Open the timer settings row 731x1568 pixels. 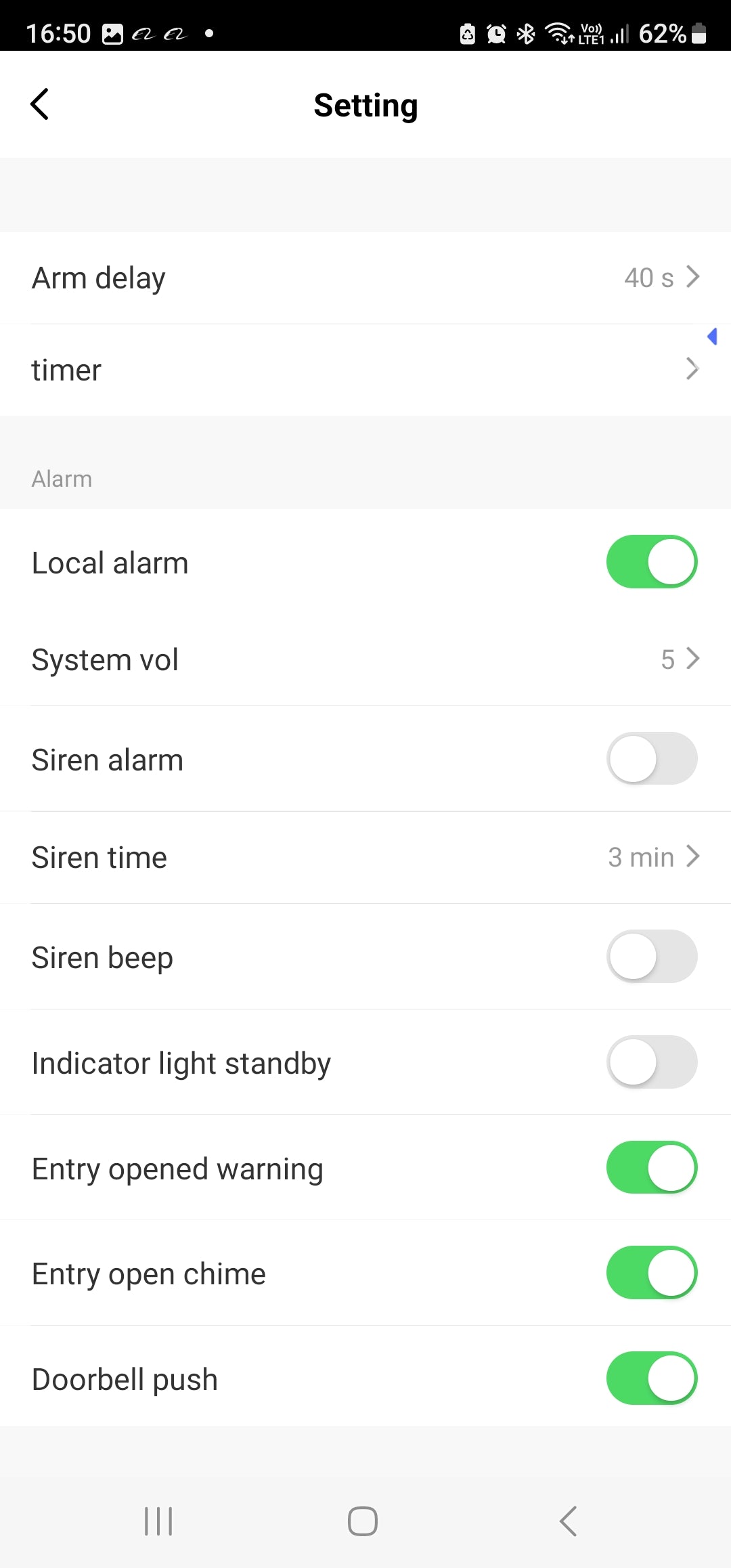pyautogui.click(x=365, y=370)
